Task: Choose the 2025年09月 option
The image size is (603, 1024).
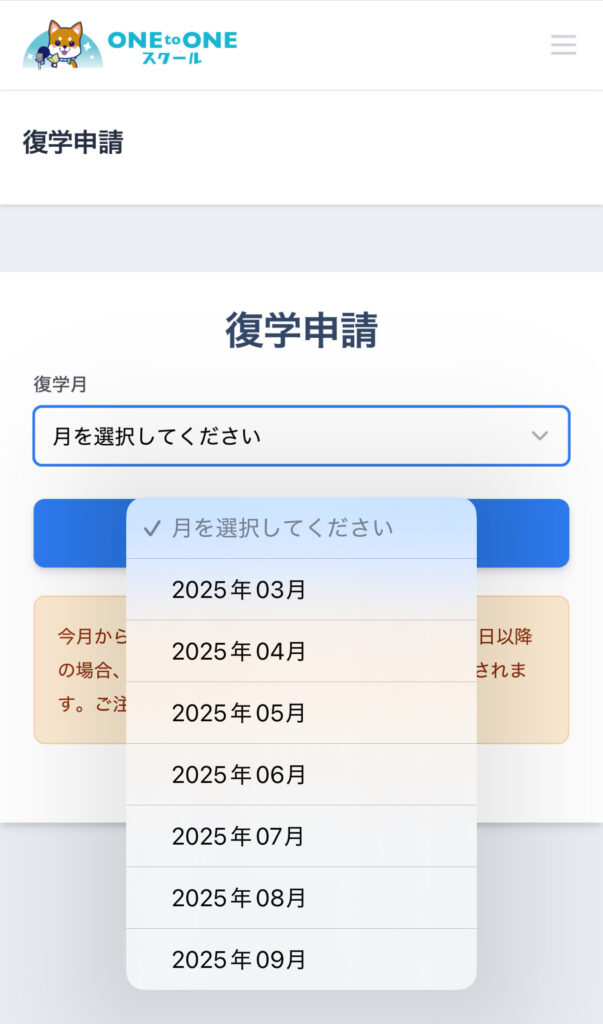Action: tap(301, 959)
